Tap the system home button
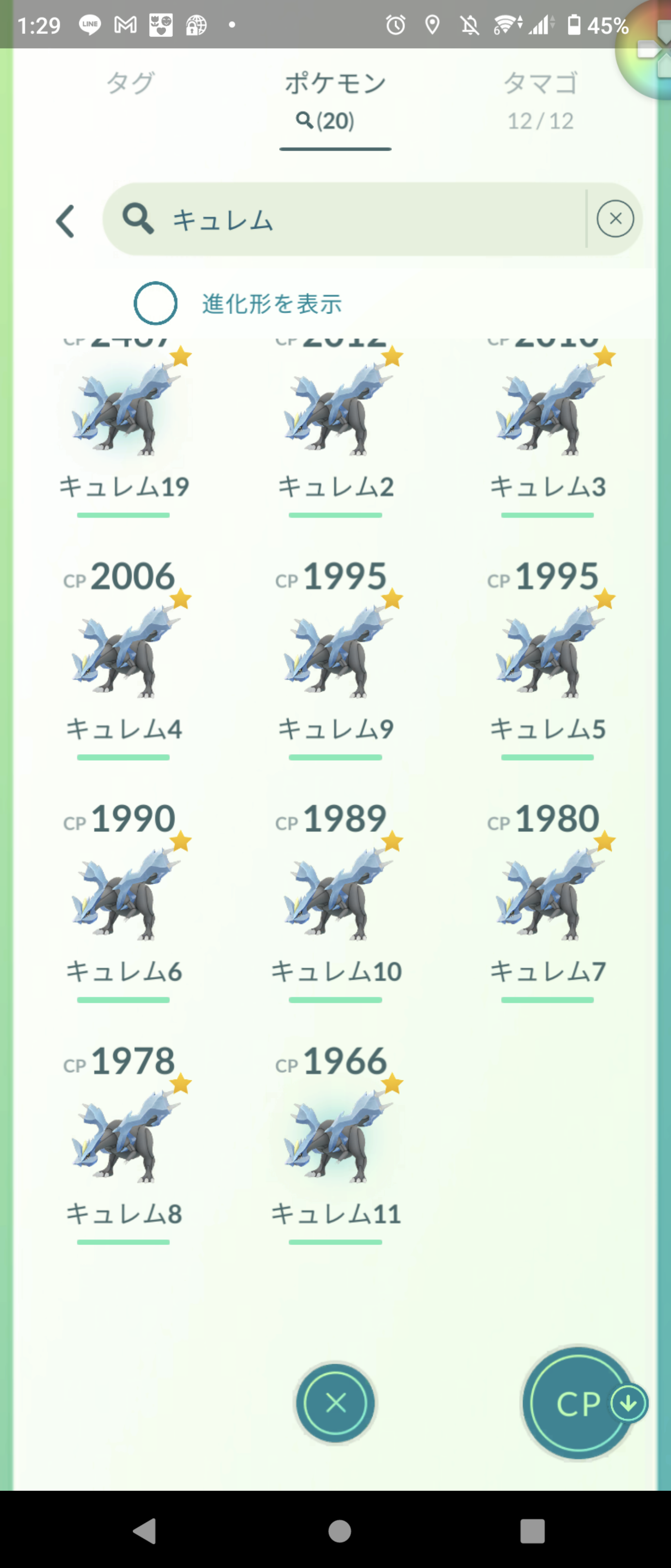Viewport: 671px width, 1568px height. click(340, 1530)
